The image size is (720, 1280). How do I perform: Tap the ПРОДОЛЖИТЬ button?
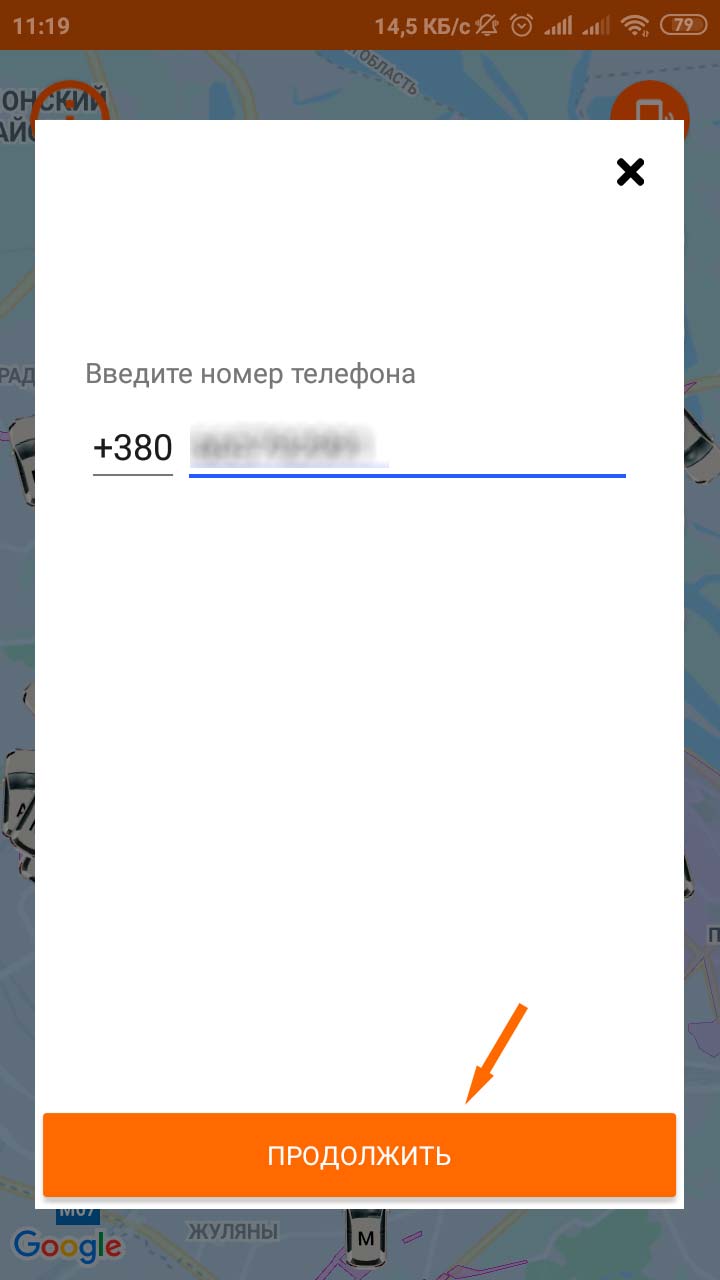(359, 1155)
